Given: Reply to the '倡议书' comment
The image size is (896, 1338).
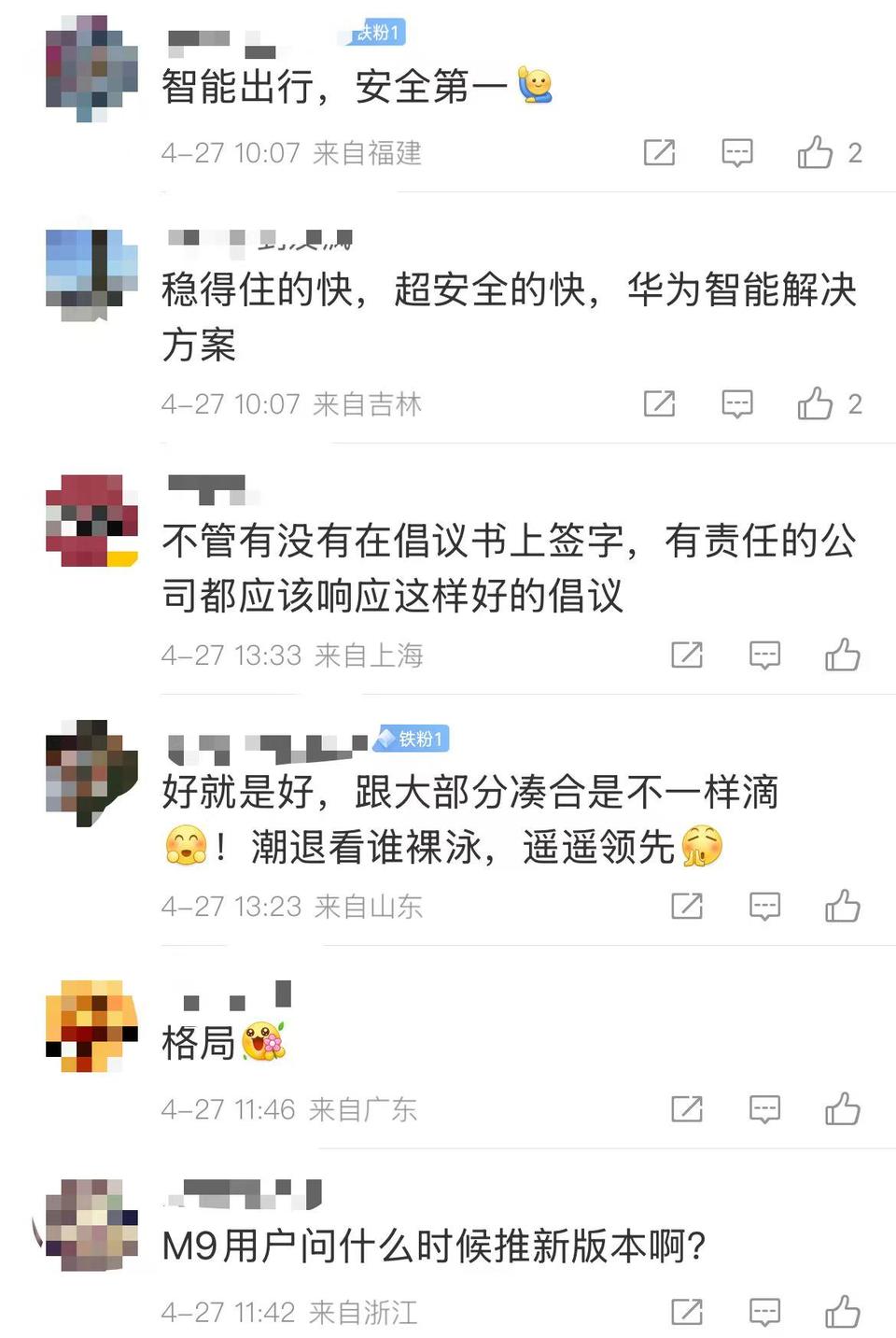Looking at the screenshot, I should tap(764, 655).
